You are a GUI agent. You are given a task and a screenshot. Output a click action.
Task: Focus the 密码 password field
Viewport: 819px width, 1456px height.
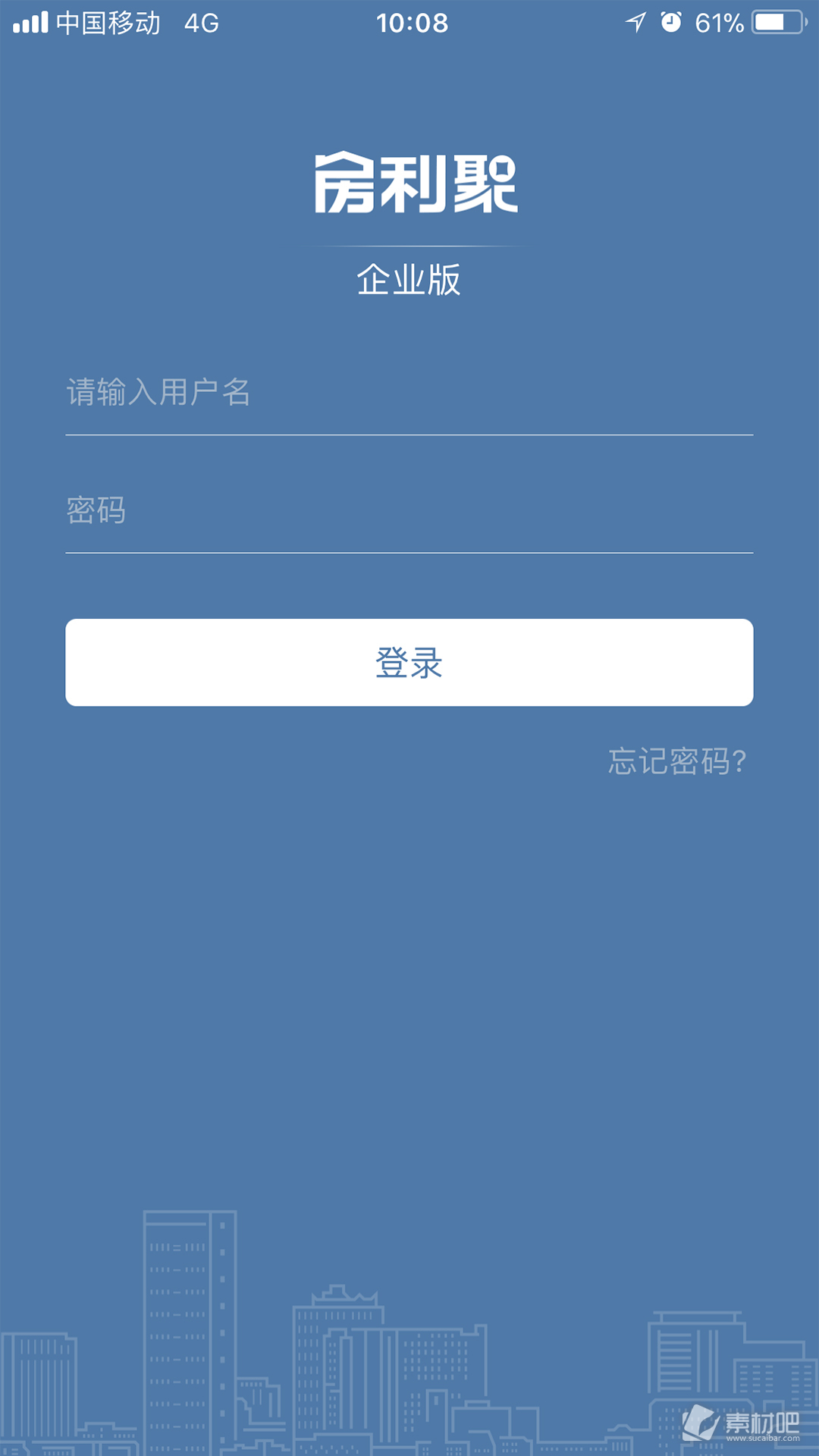(x=409, y=510)
